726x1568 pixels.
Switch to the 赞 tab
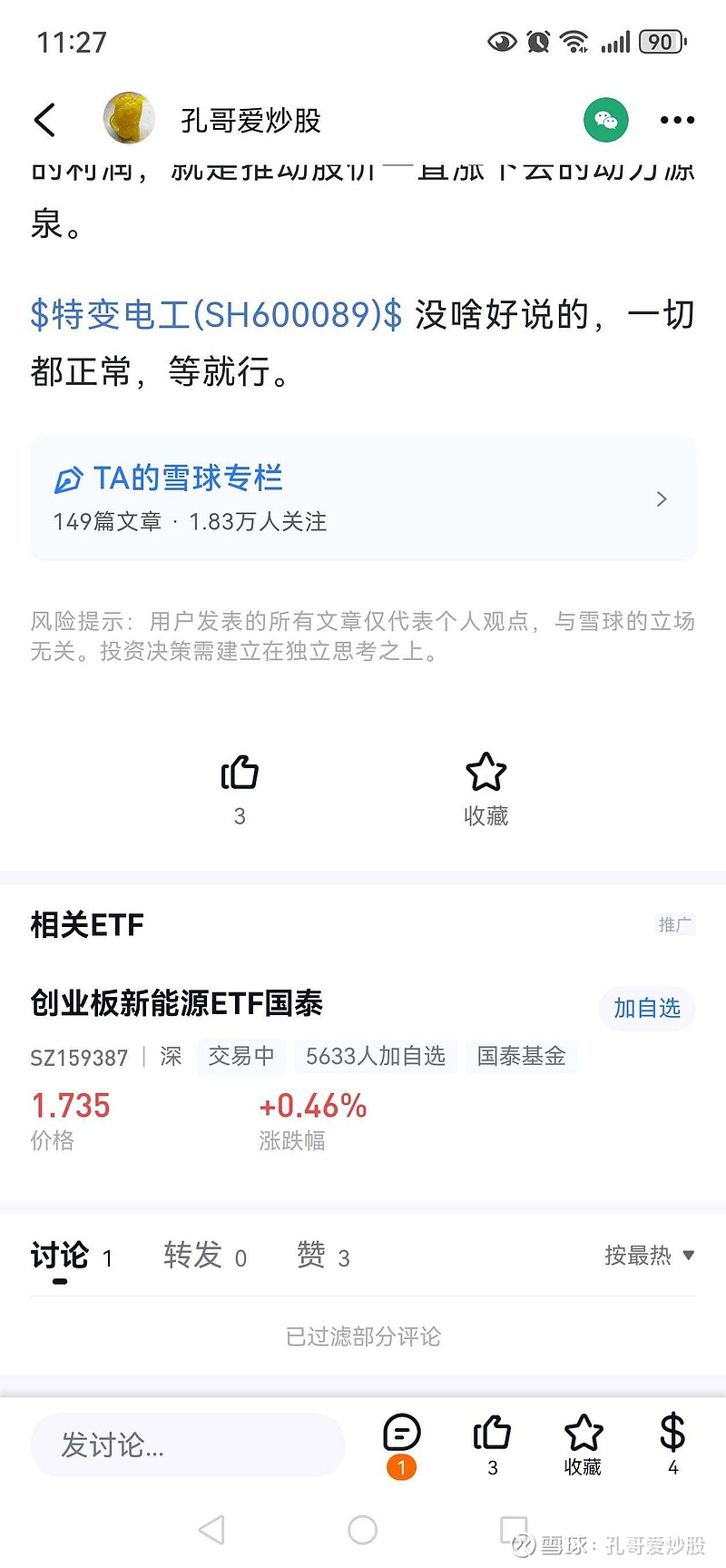(x=312, y=1256)
